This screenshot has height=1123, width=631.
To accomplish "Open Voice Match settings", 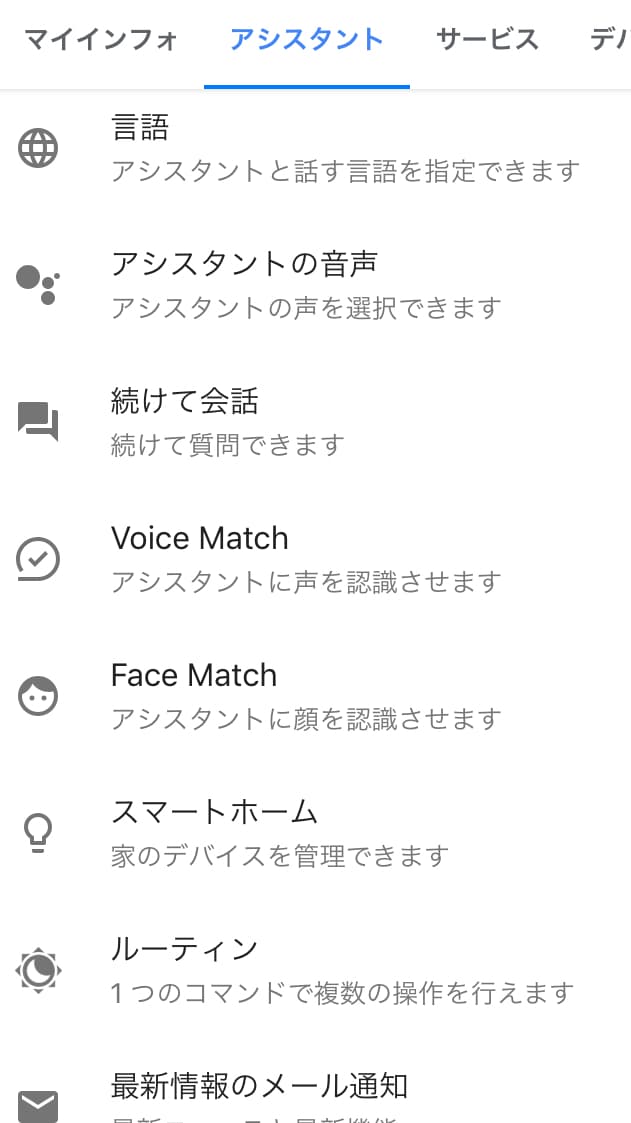I will tap(315, 559).
